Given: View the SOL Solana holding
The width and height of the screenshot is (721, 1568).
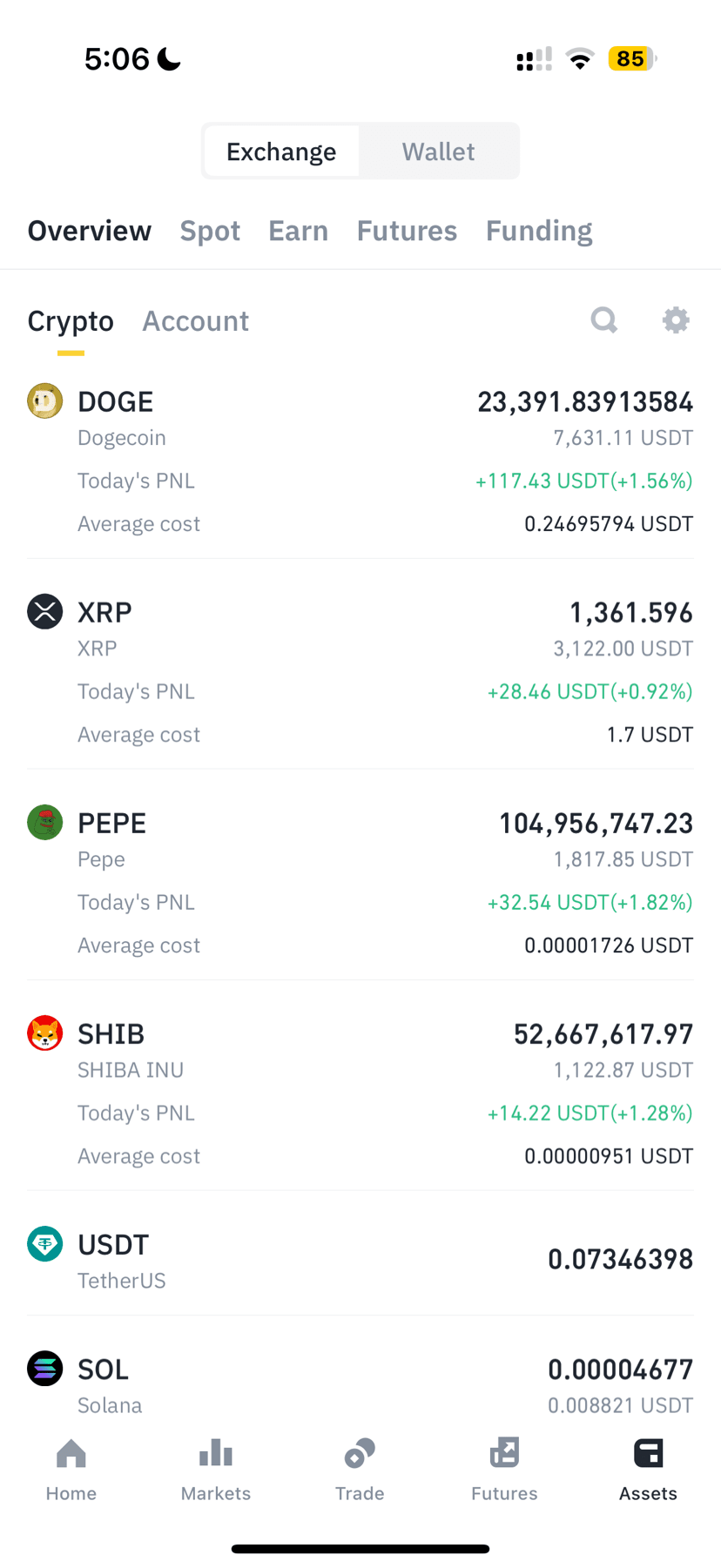Looking at the screenshot, I should (360, 1384).
